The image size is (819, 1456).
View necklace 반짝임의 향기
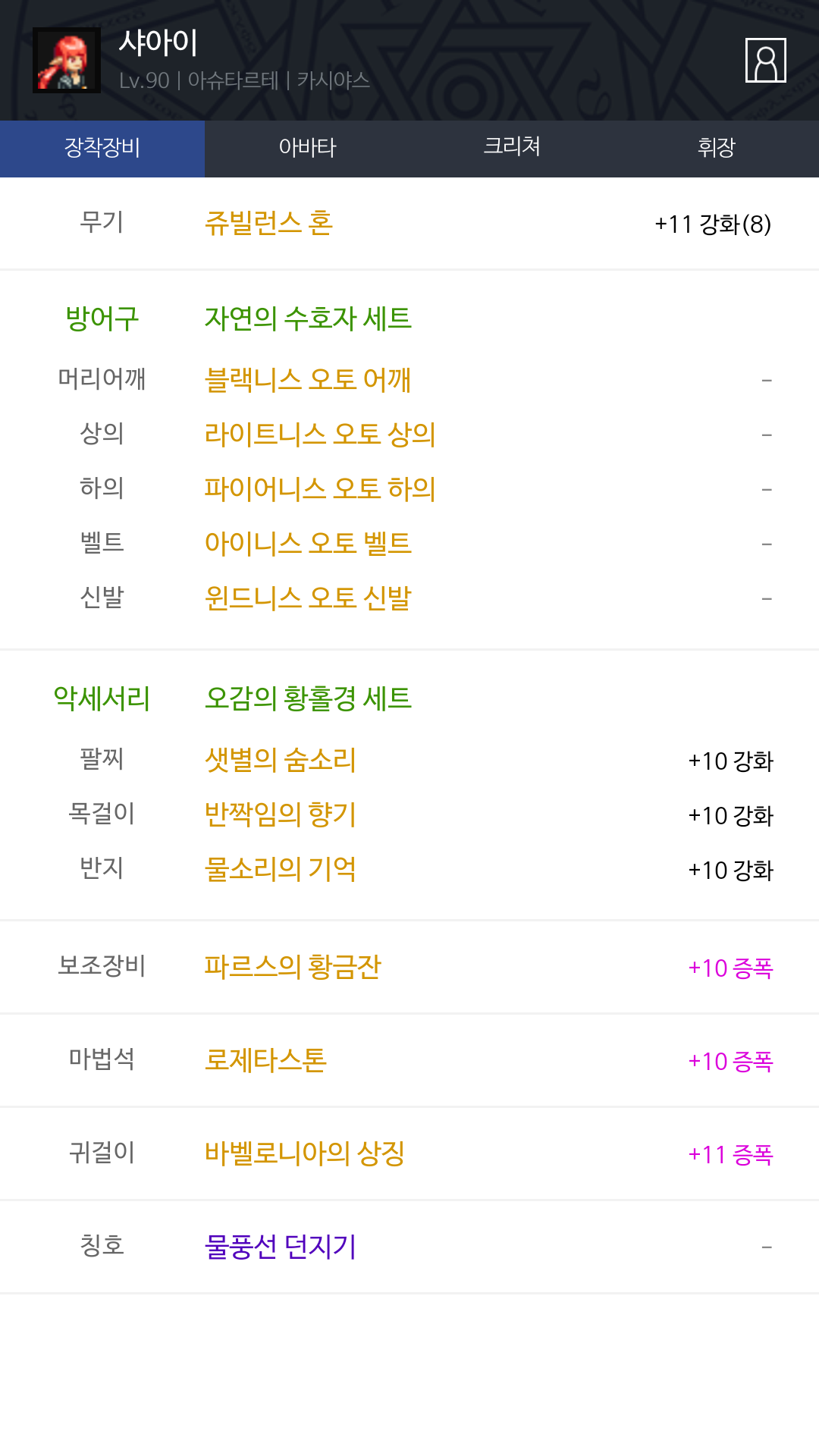[x=280, y=814]
